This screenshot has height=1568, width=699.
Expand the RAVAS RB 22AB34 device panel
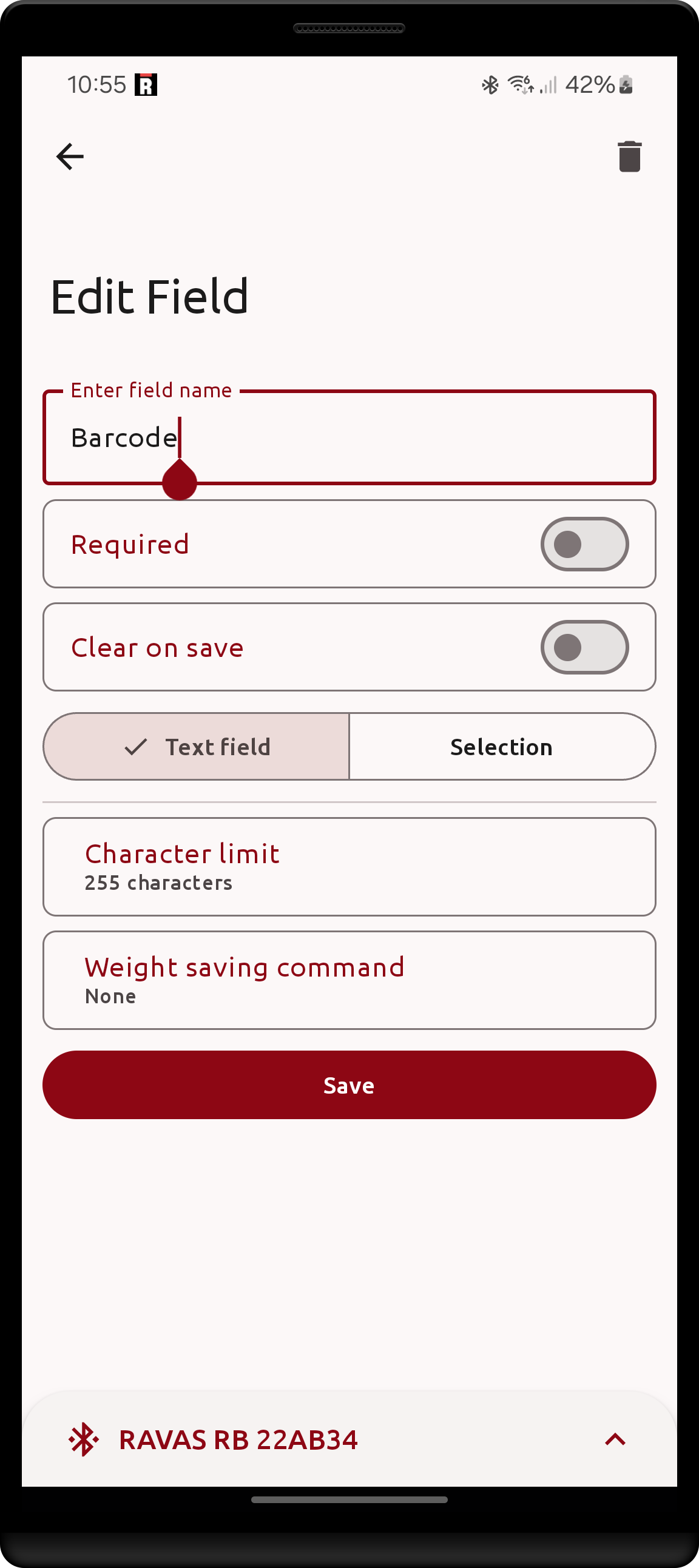click(615, 1439)
